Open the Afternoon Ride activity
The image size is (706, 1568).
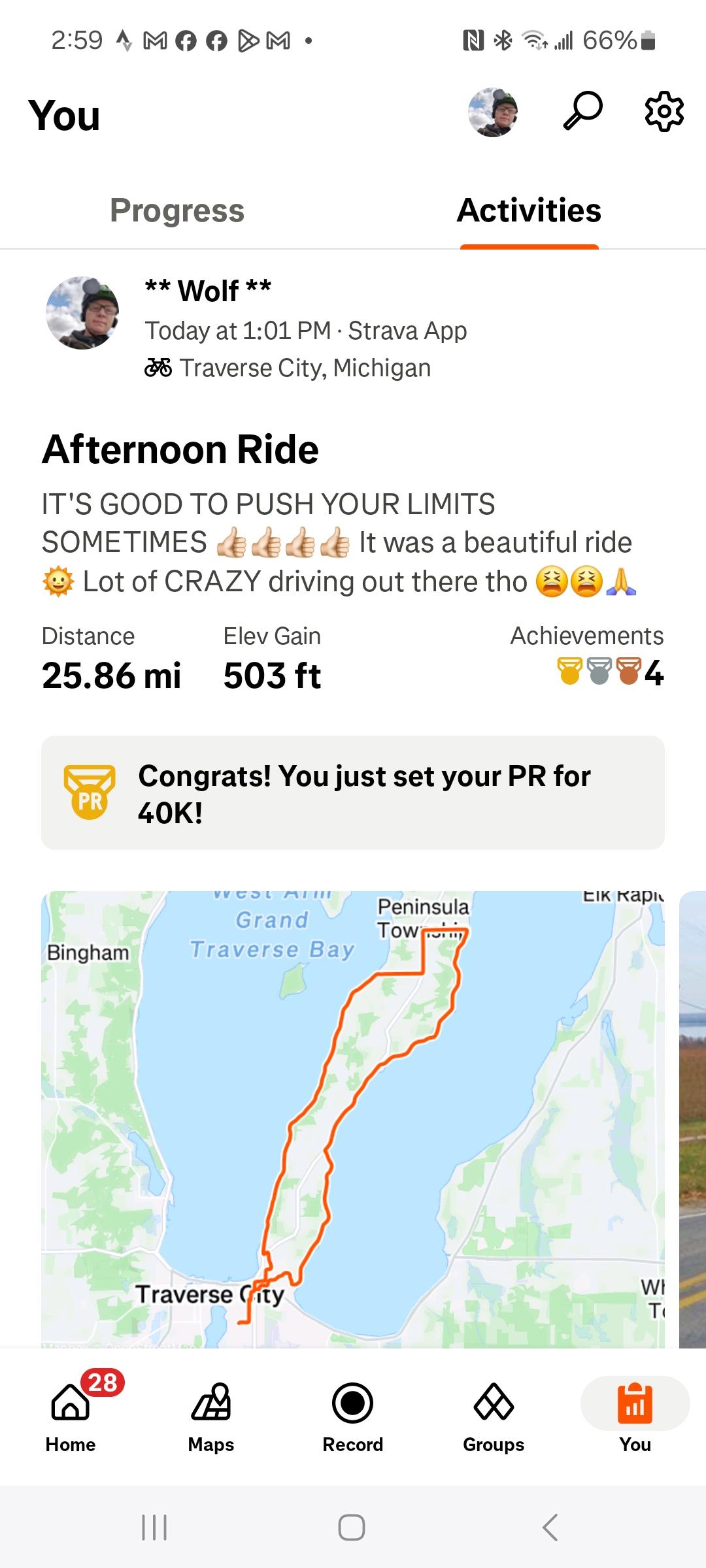click(x=180, y=449)
